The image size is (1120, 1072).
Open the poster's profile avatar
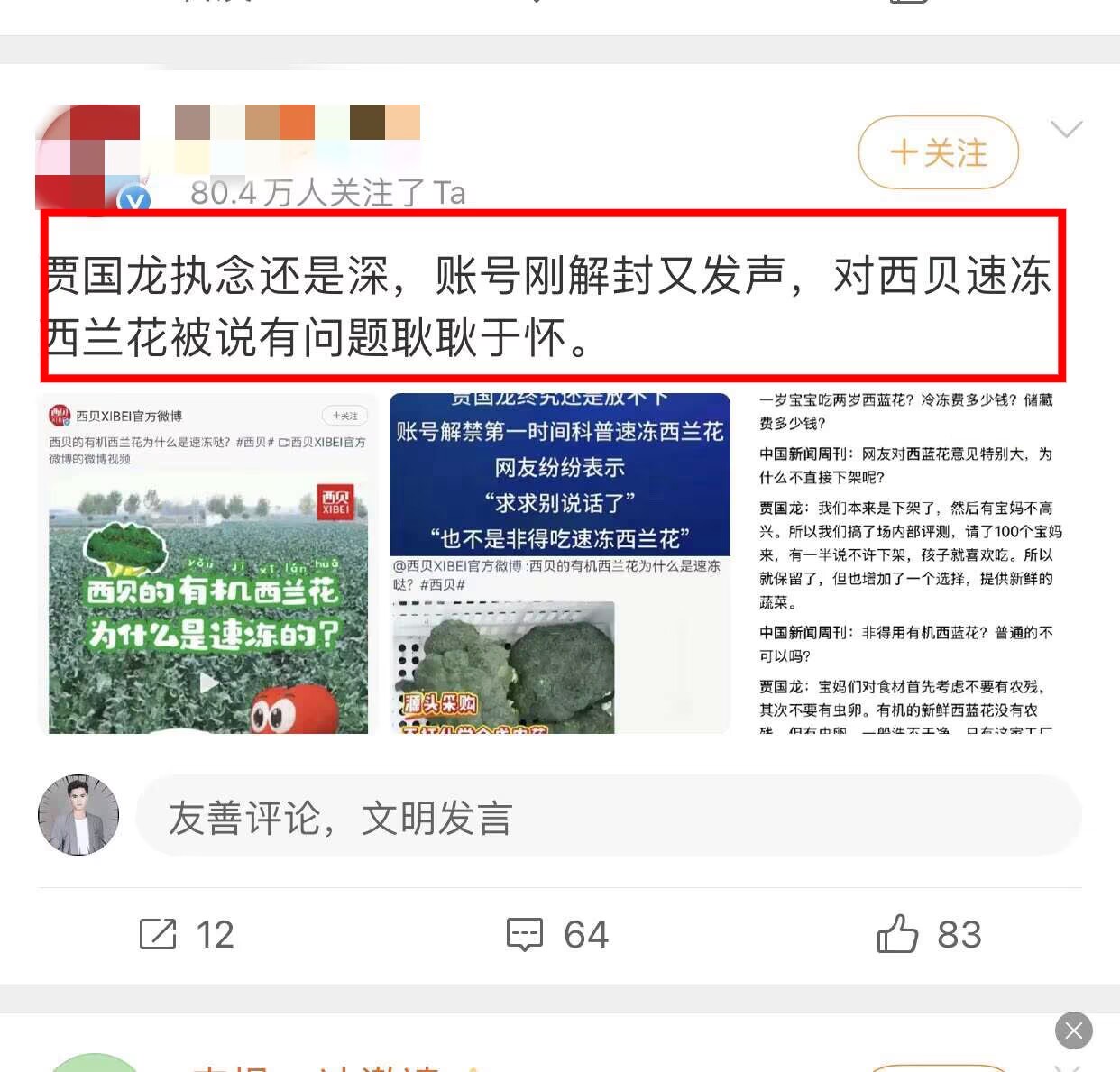(x=88, y=158)
